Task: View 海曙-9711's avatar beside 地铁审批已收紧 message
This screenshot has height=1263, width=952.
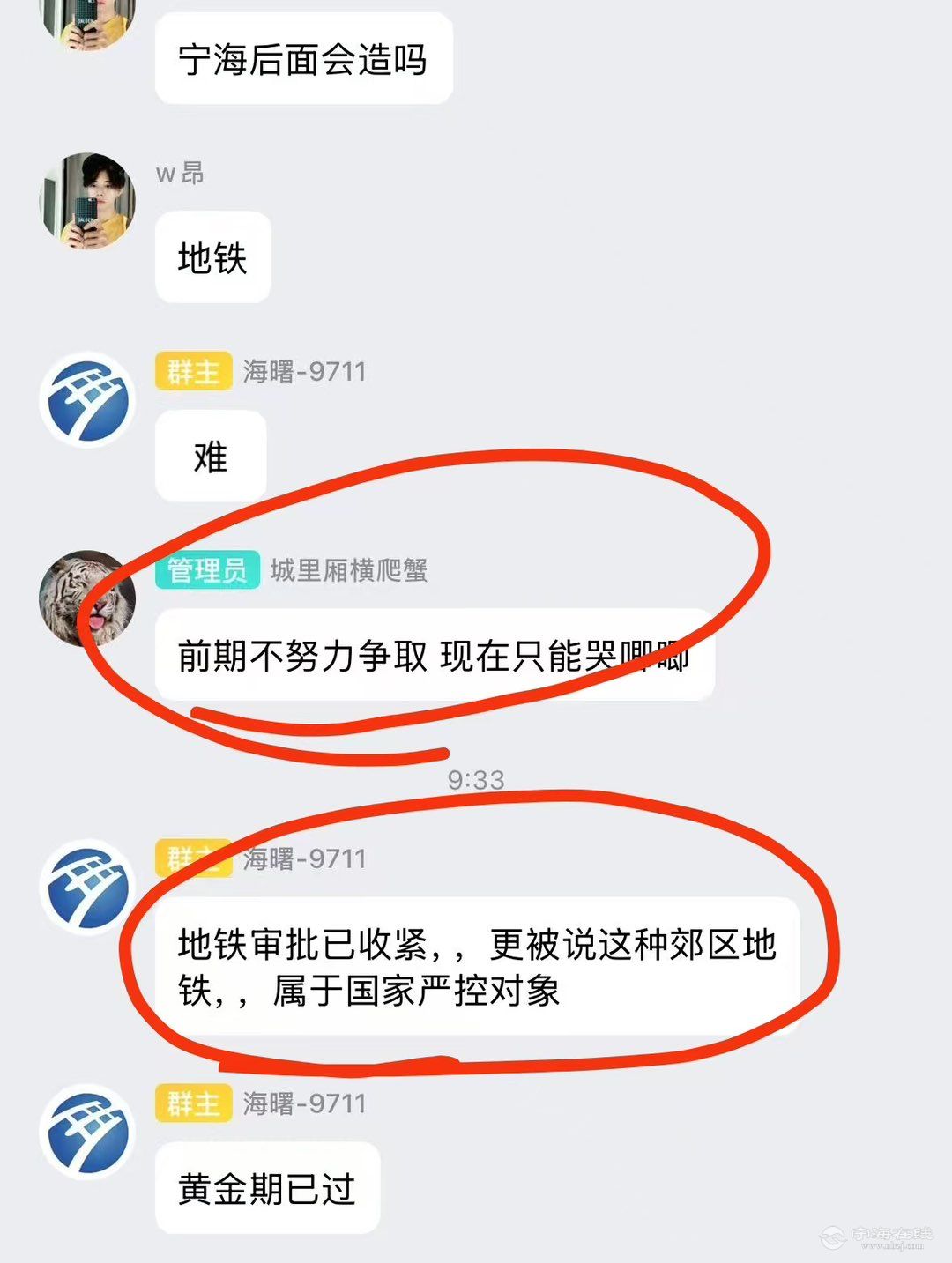Action: point(87,887)
